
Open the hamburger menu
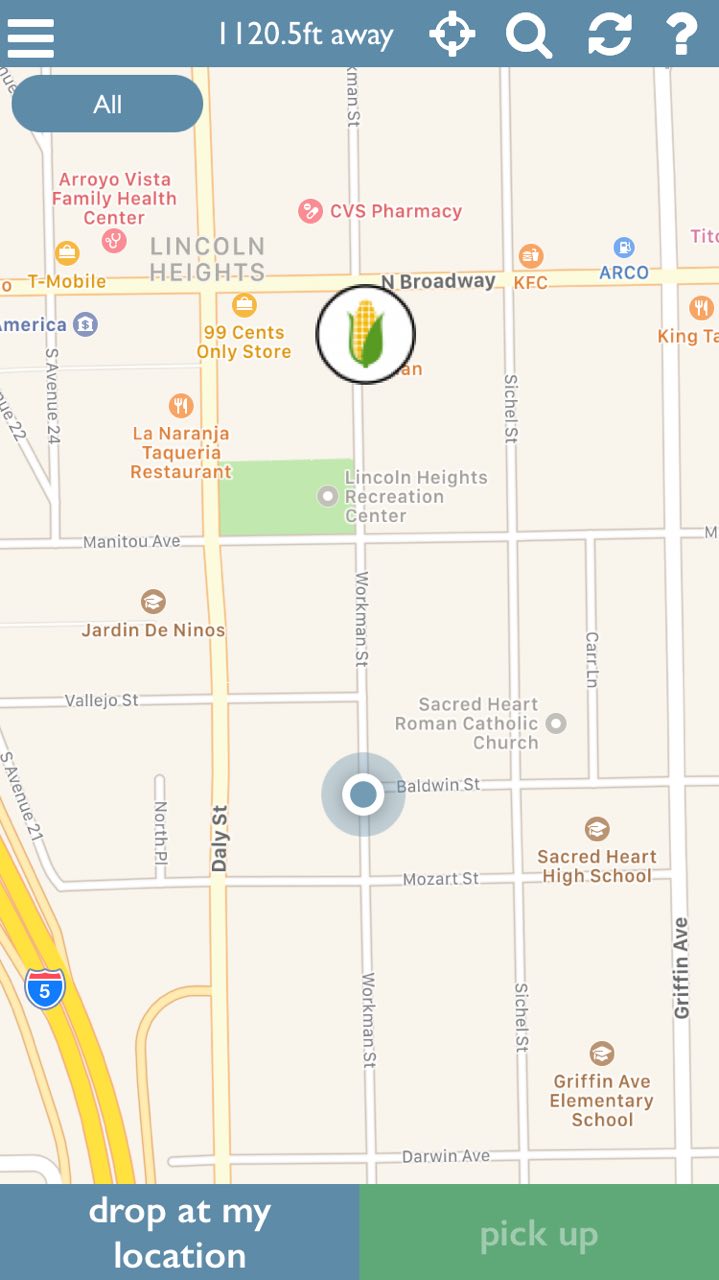(30, 37)
